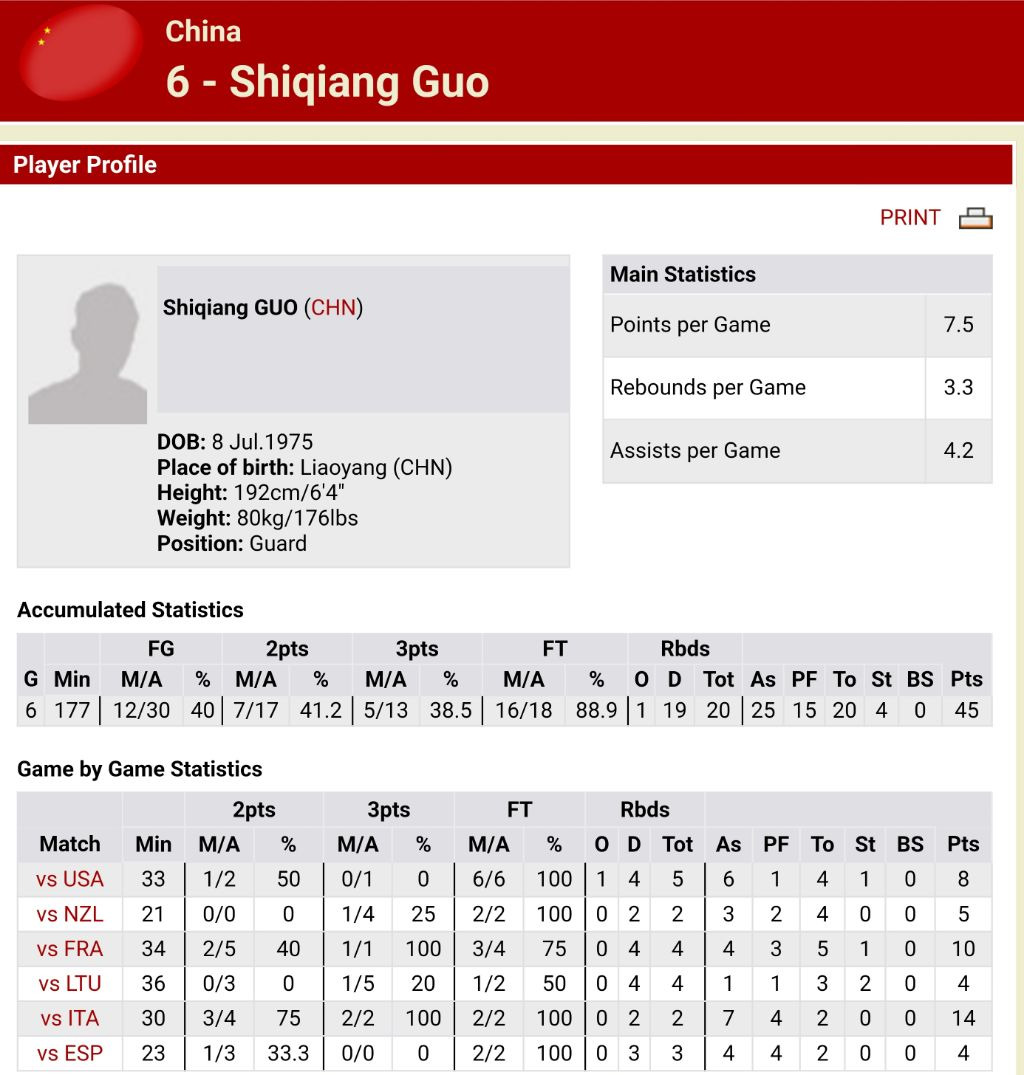This screenshot has width=1024, height=1075.
Task: Open the CHN team link
Action: coord(334,307)
